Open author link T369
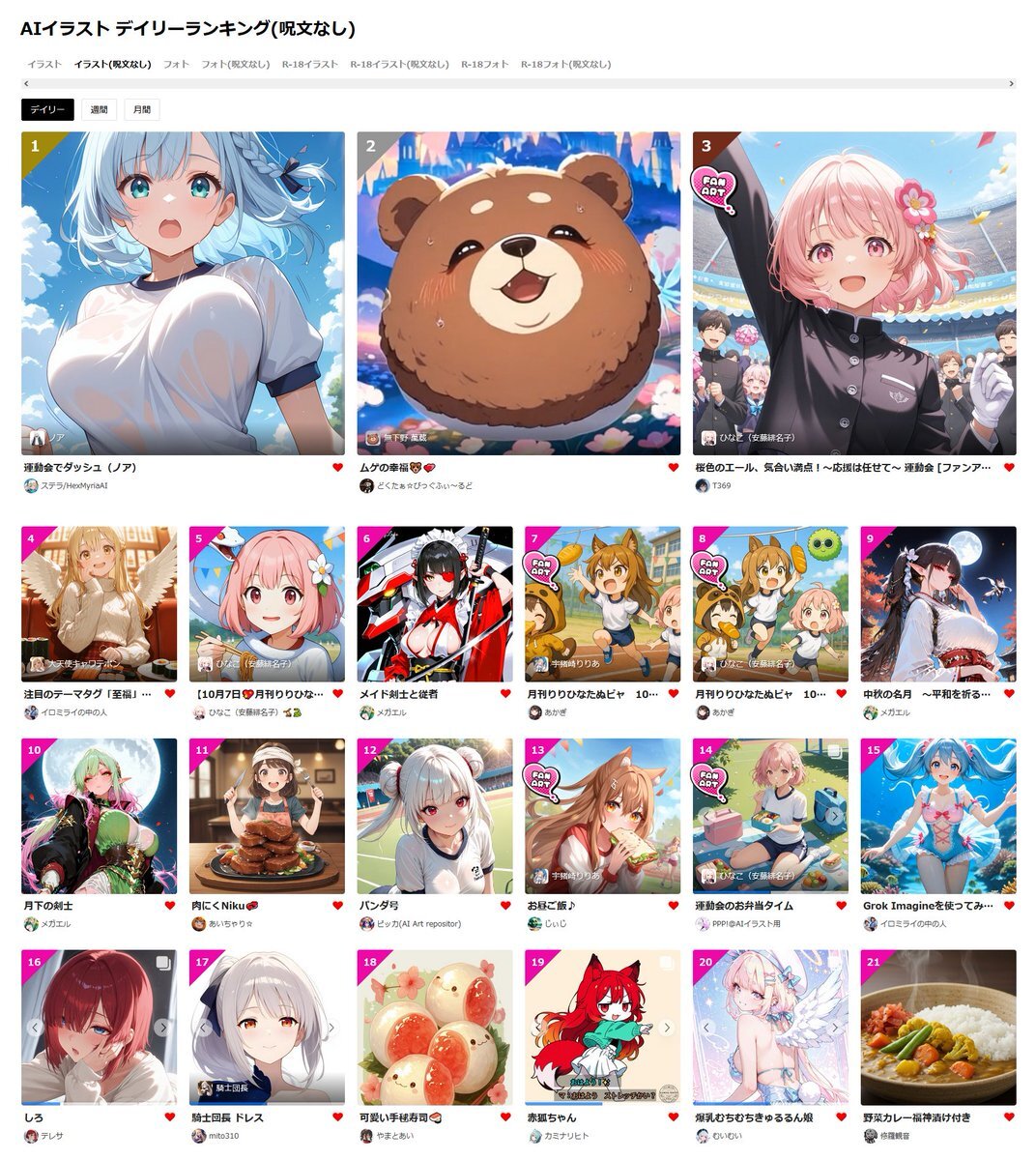 (721, 486)
